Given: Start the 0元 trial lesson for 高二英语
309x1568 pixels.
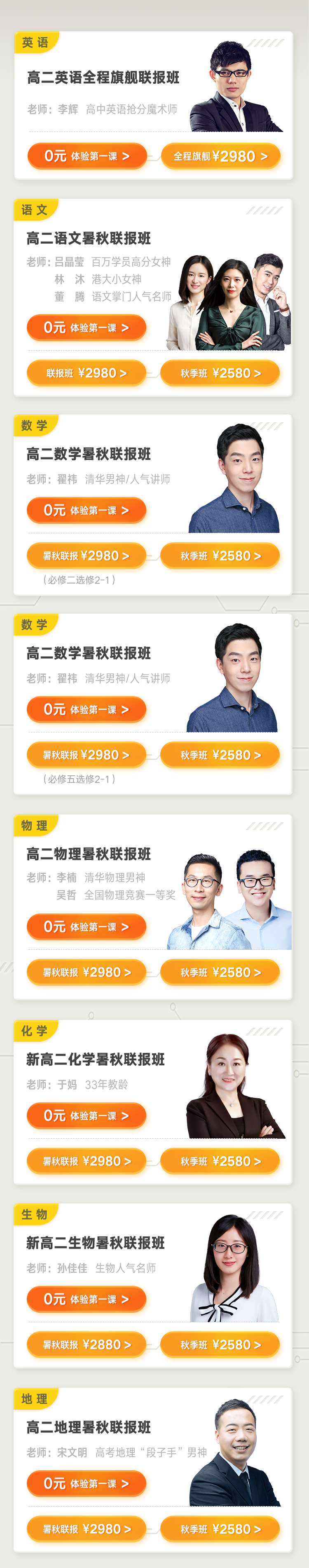Looking at the screenshot, I should [87, 156].
